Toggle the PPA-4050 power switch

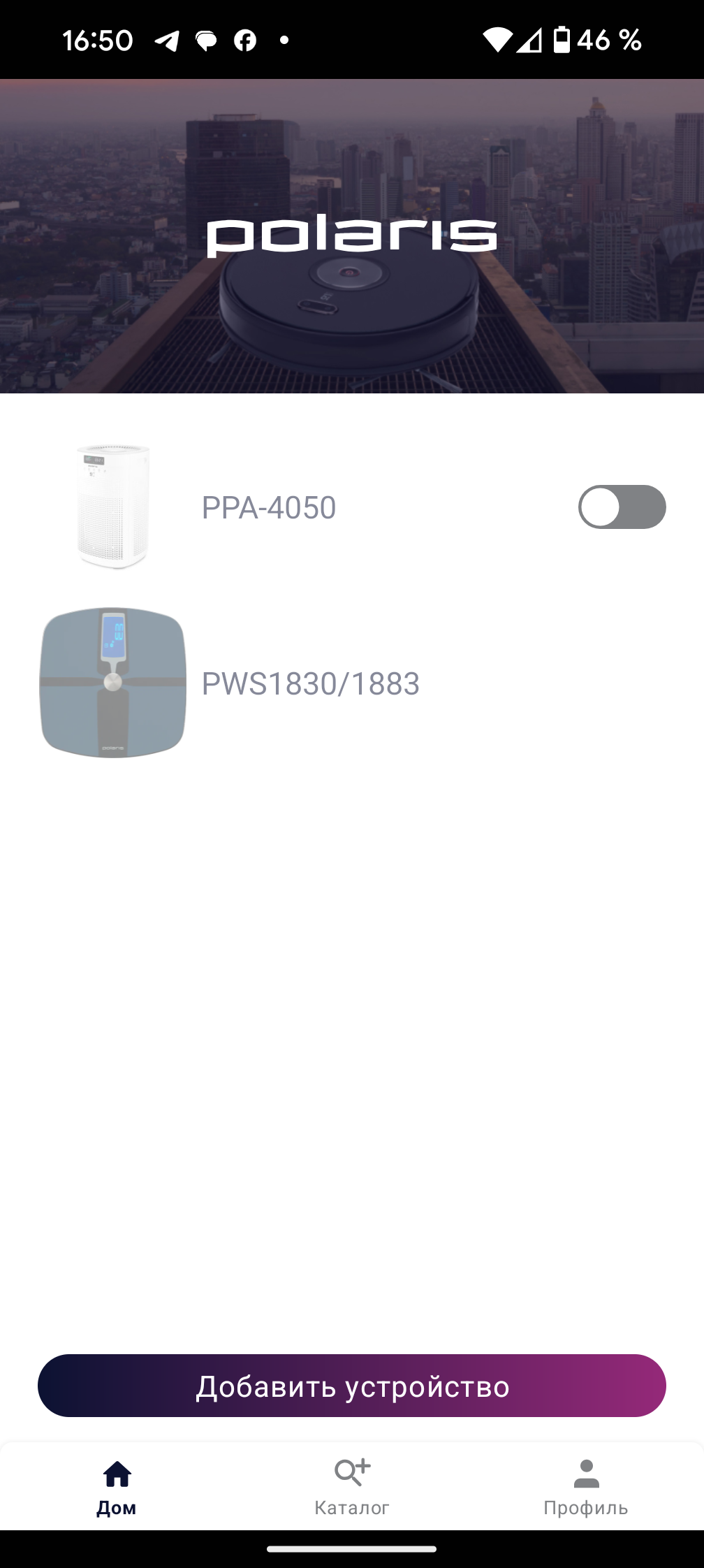tap(622, 507)
